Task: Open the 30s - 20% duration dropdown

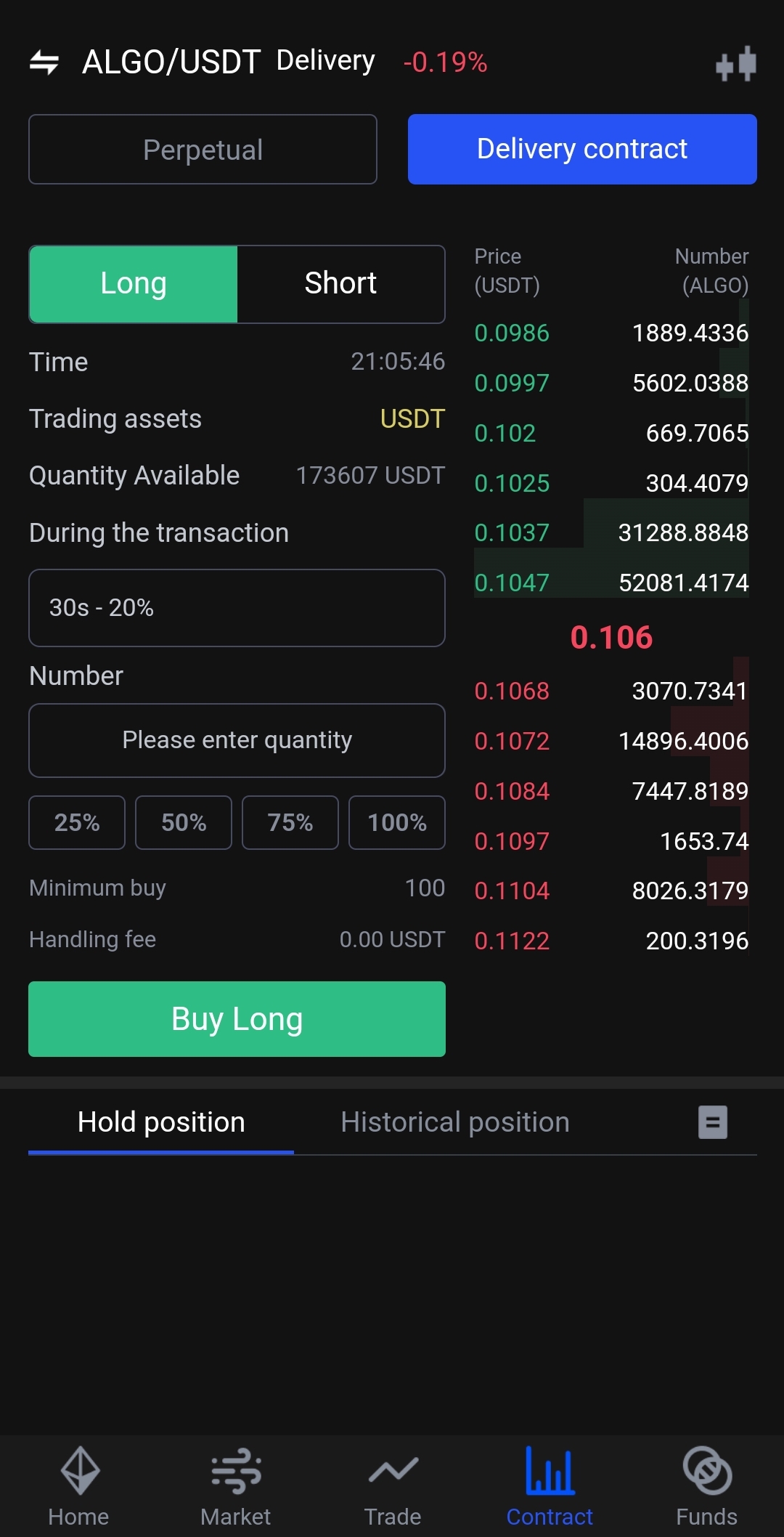Action: click(x=237, y=608)
